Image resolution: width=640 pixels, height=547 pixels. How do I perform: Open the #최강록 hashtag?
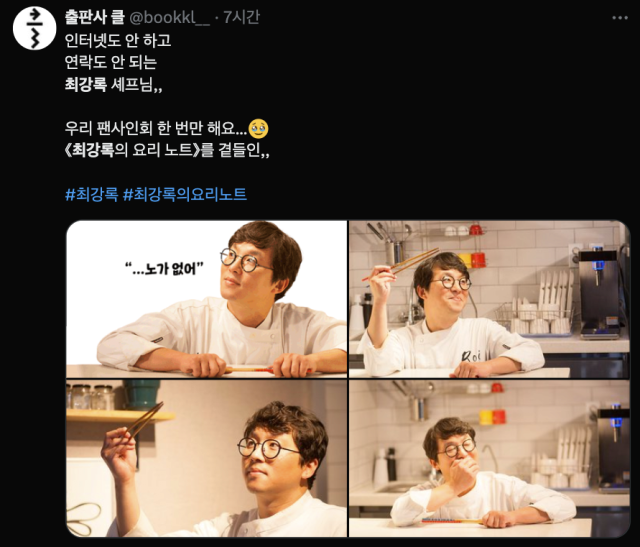(91, 194)
